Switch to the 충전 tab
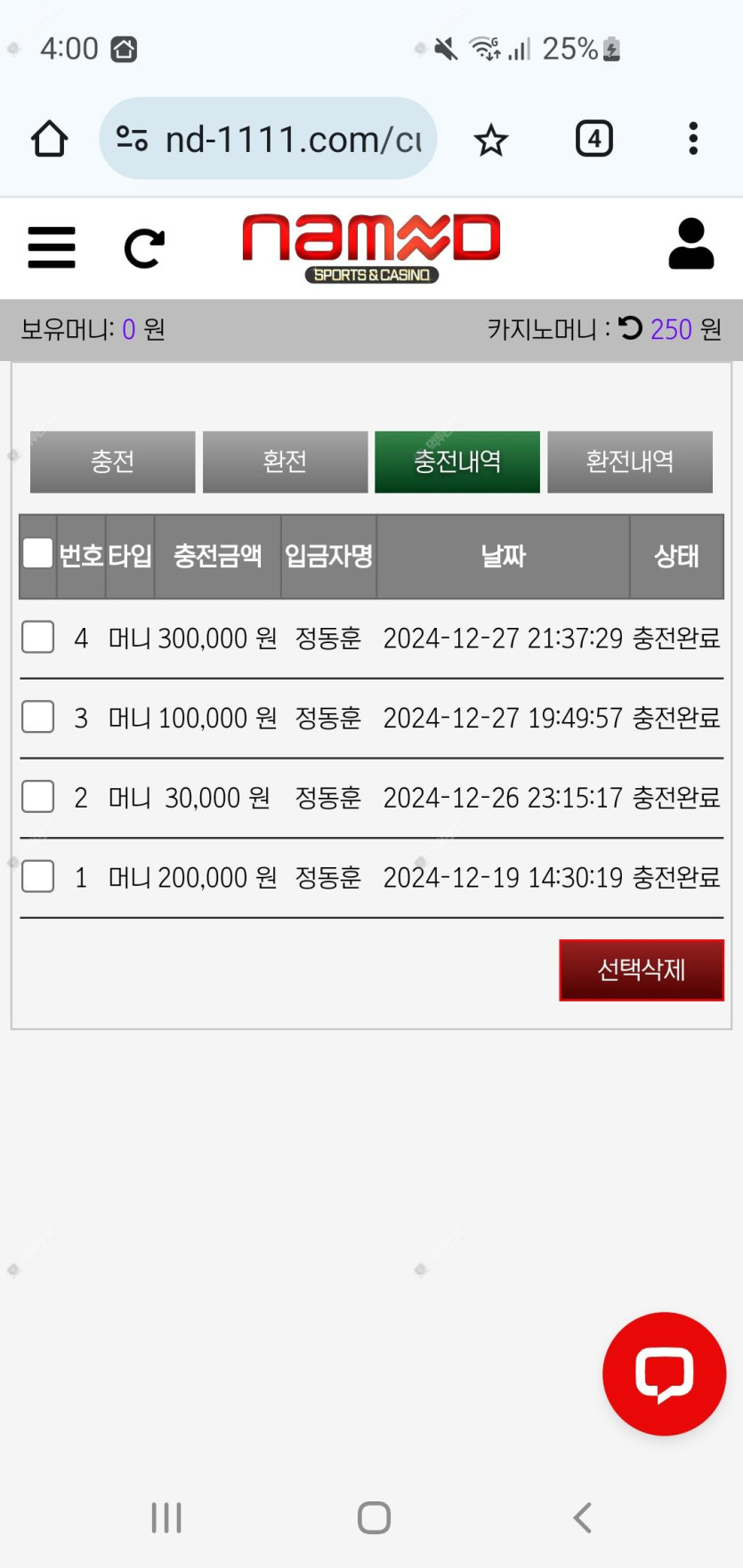 (112, 462)
